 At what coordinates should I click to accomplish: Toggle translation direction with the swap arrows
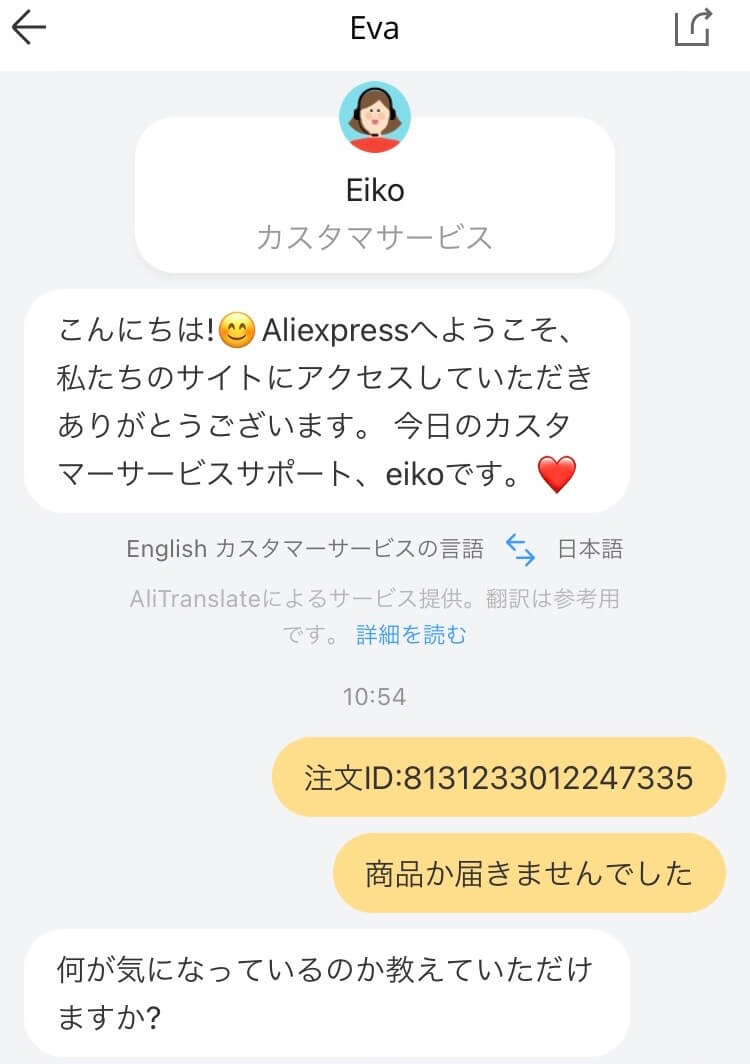coord(519,548)
